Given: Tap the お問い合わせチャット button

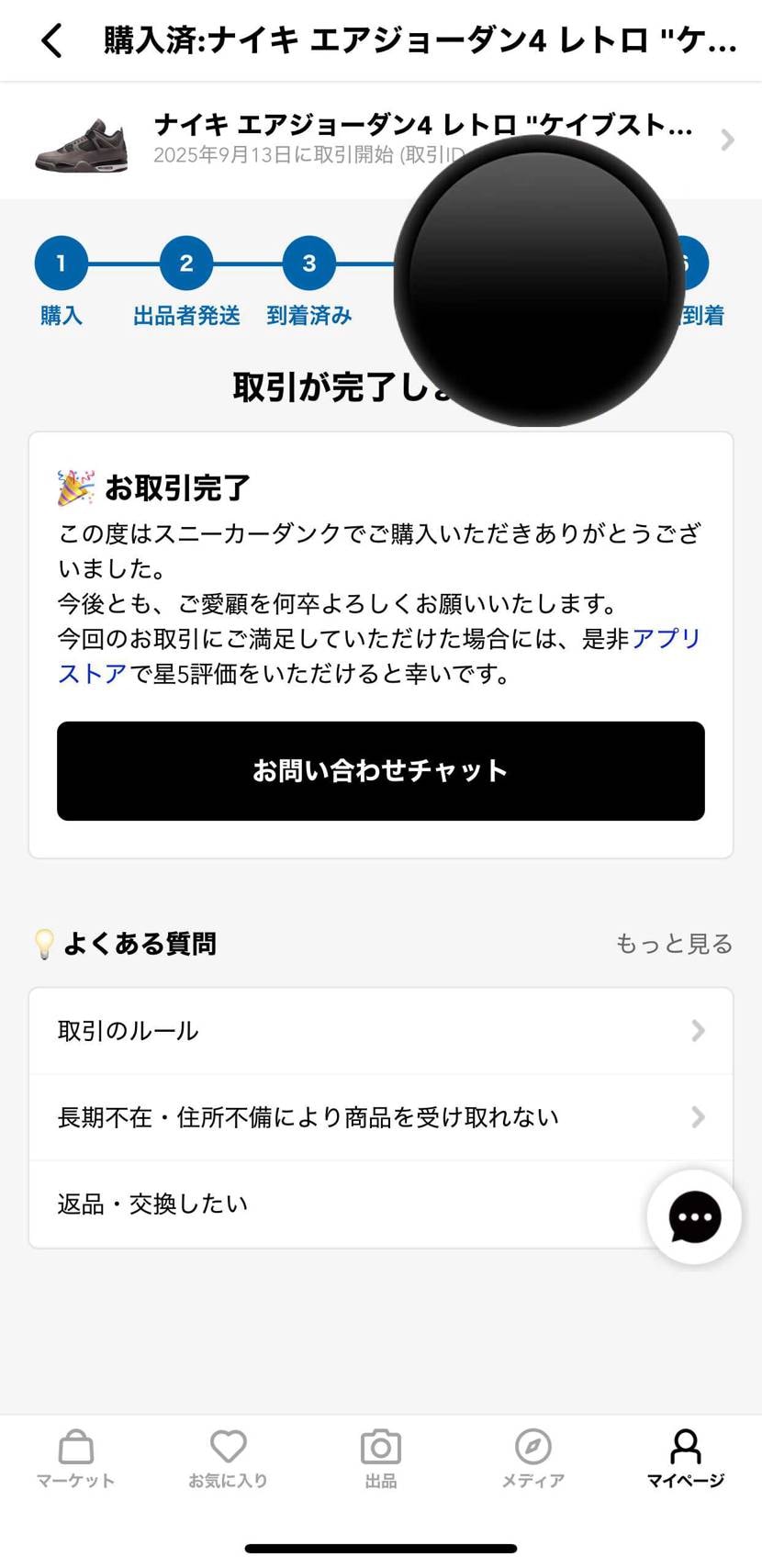Looking at the screenshot, I should coord(380,770).
